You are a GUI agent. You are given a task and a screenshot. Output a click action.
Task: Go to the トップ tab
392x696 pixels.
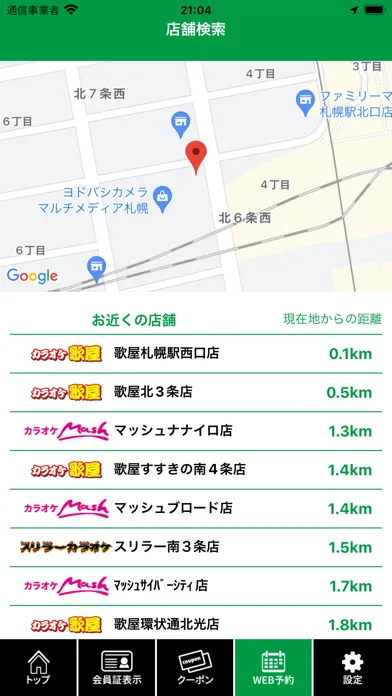coord(39,668)
